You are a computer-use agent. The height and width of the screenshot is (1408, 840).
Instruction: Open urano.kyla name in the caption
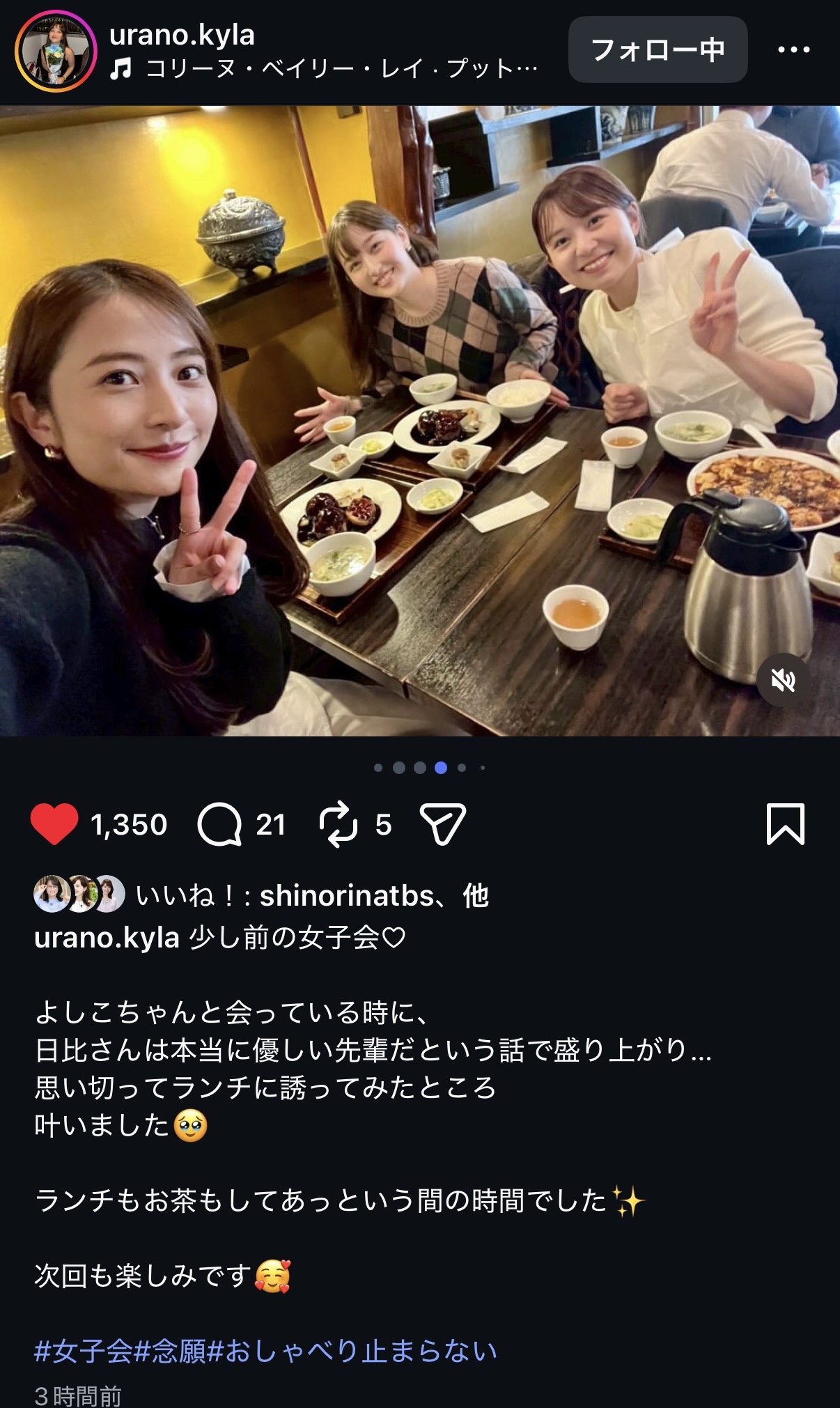[x=107, y=938]
